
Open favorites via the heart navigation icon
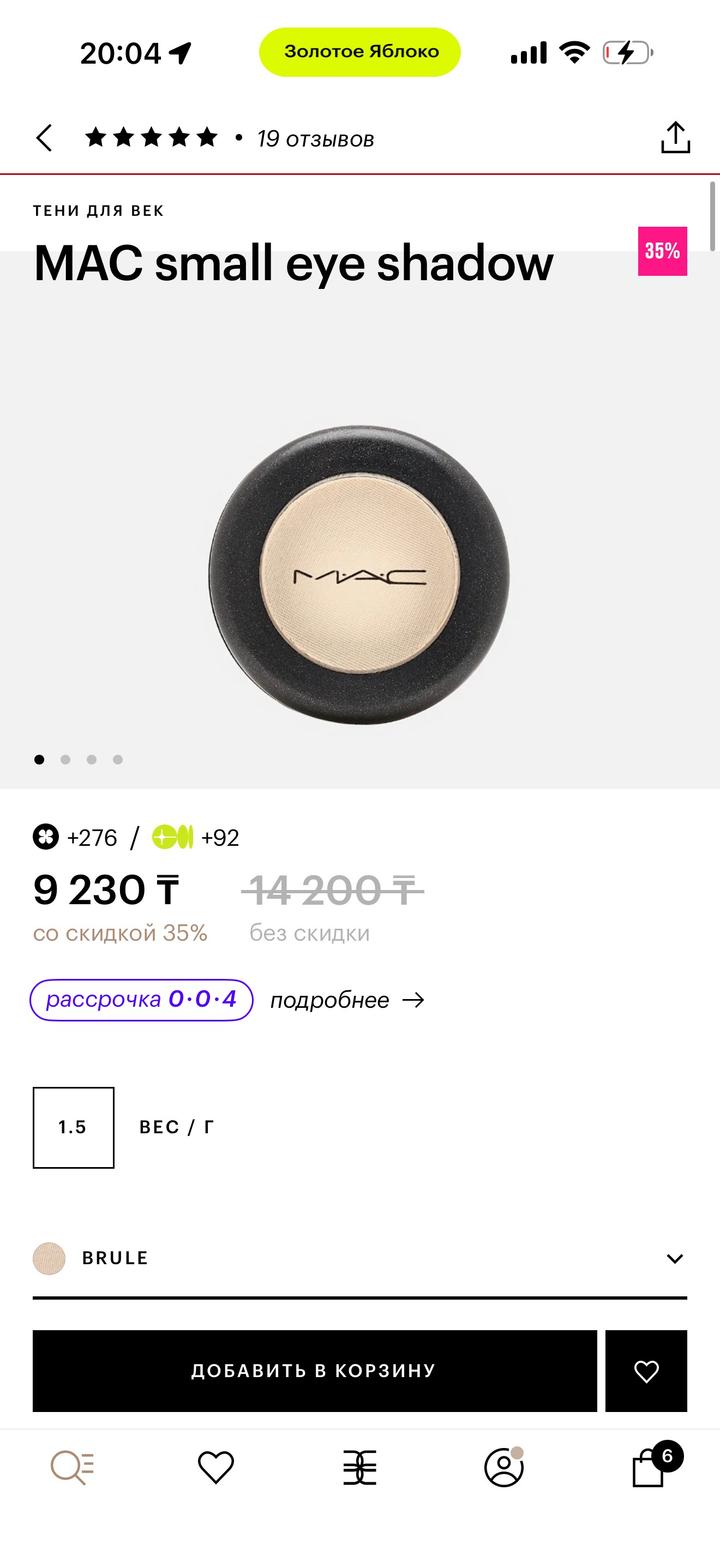point(215,1467)
